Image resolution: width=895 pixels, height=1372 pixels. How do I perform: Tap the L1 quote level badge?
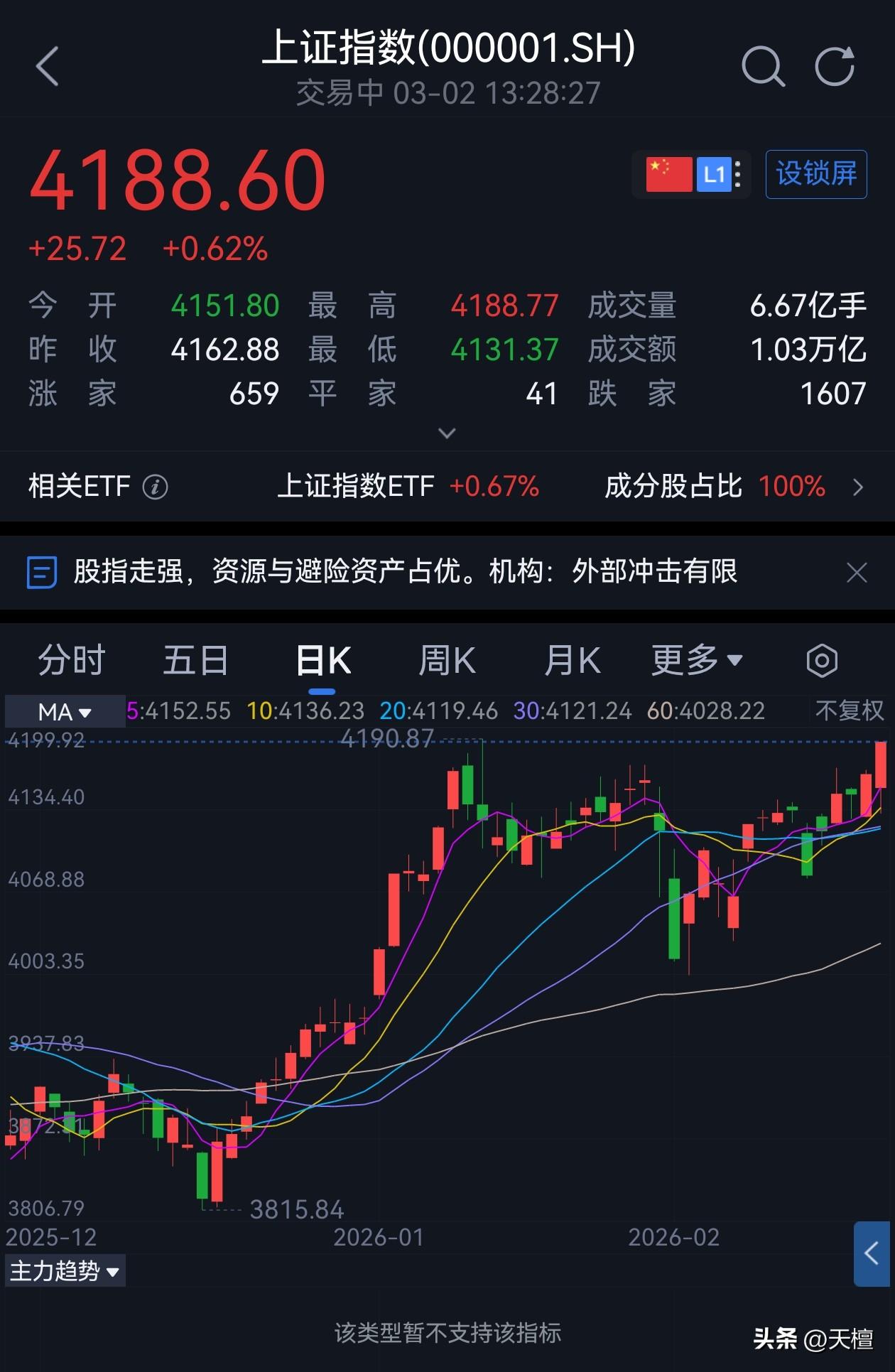(x=715, y=174)
